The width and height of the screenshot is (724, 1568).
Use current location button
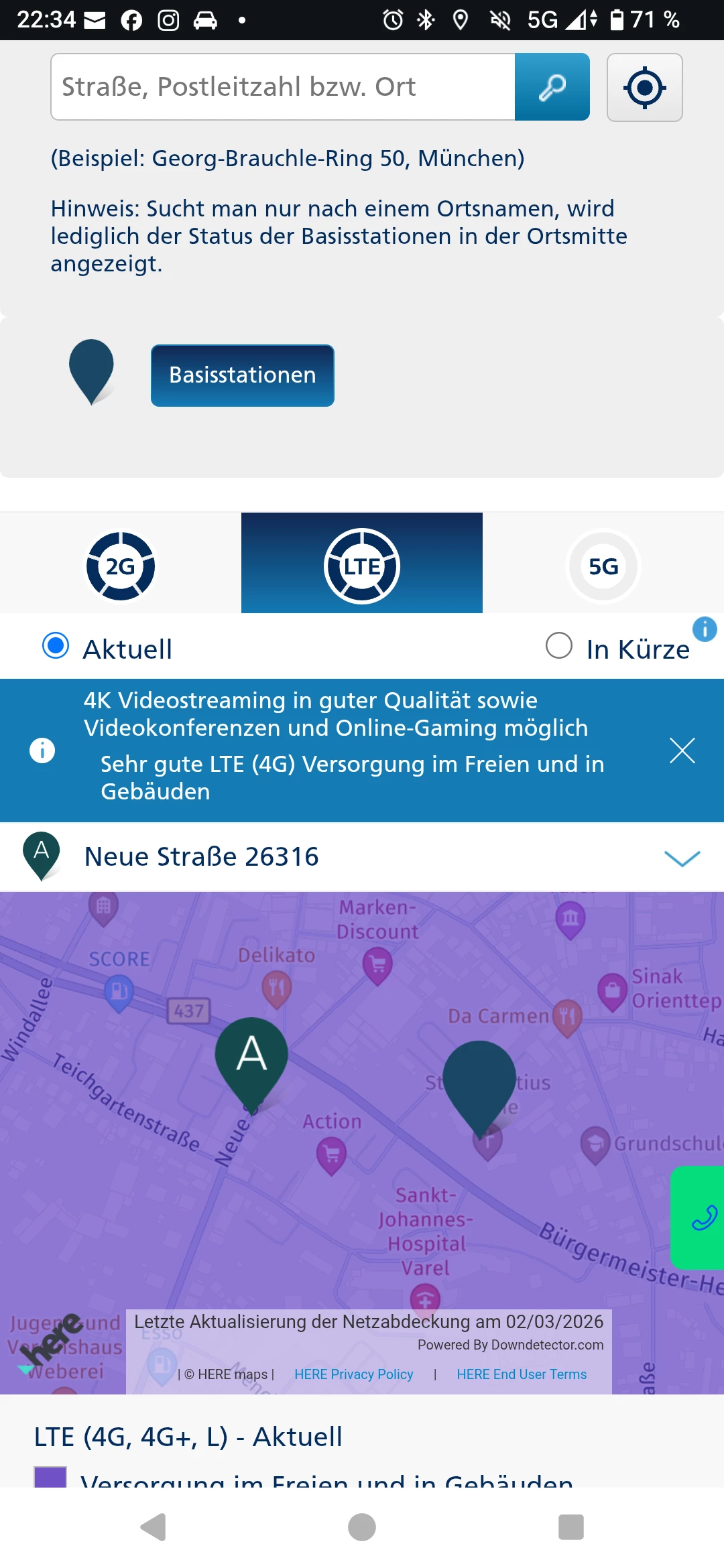(644, 88)
